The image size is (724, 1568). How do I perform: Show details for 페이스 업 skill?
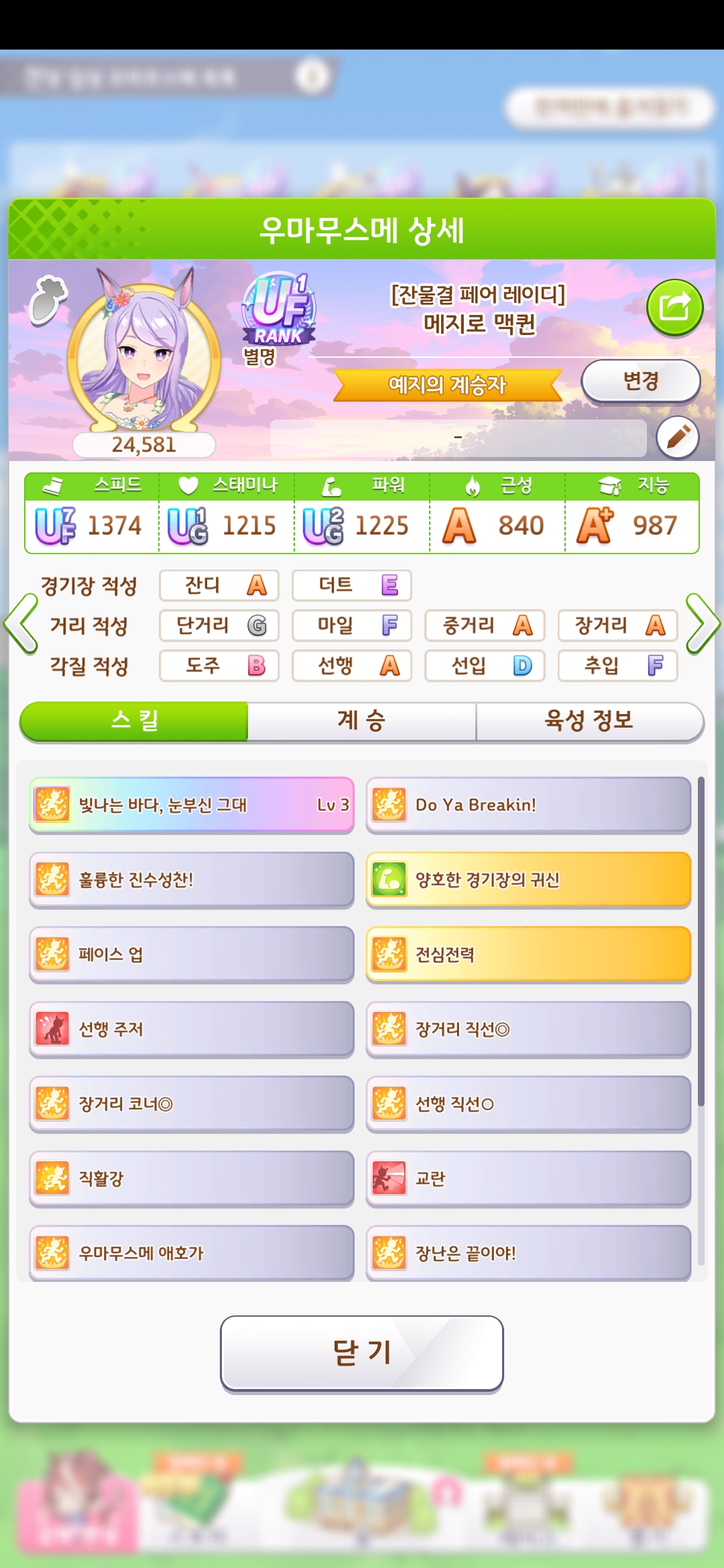coord(192,954)
